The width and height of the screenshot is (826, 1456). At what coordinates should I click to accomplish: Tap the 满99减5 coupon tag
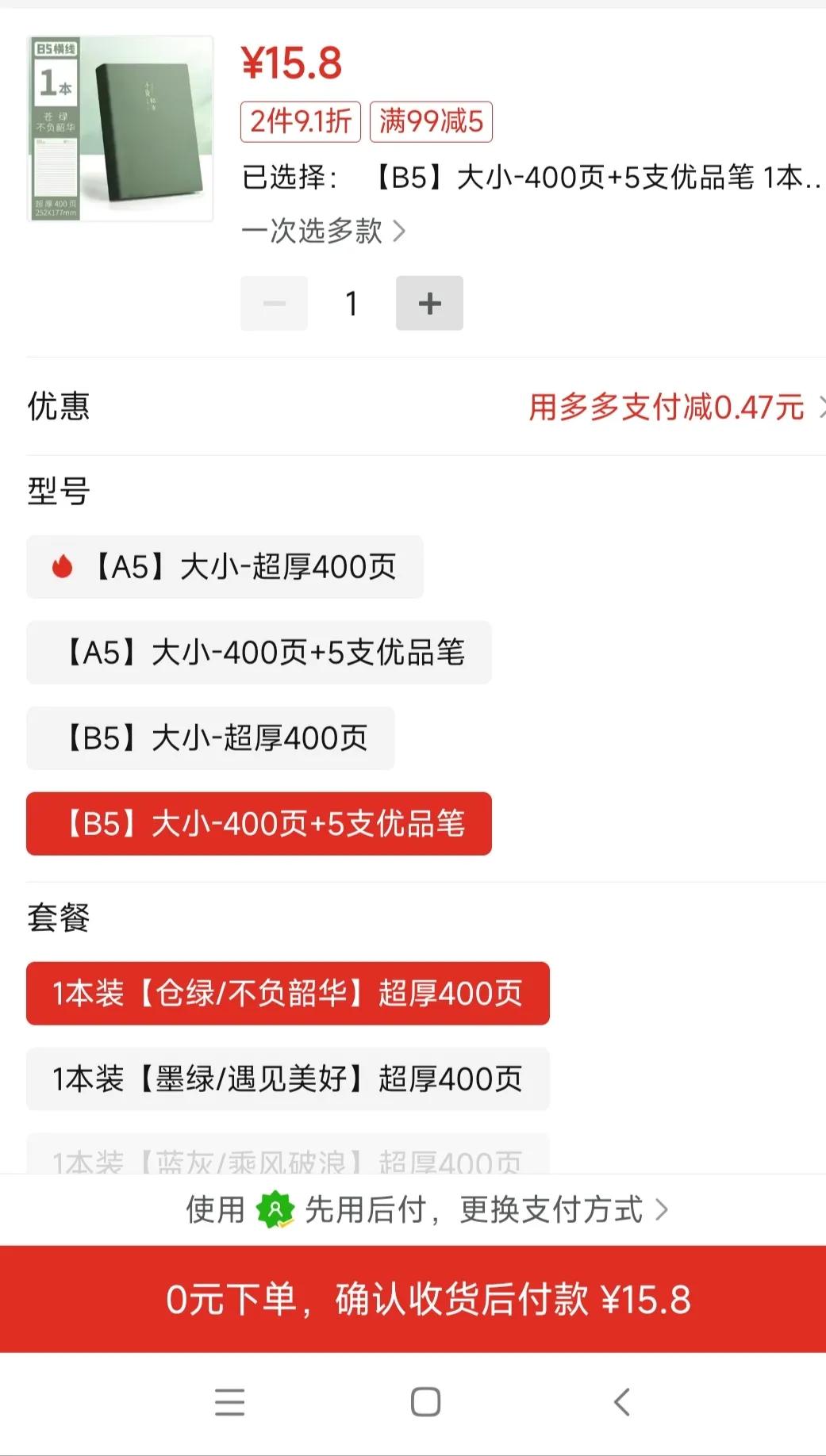(429, 121)
